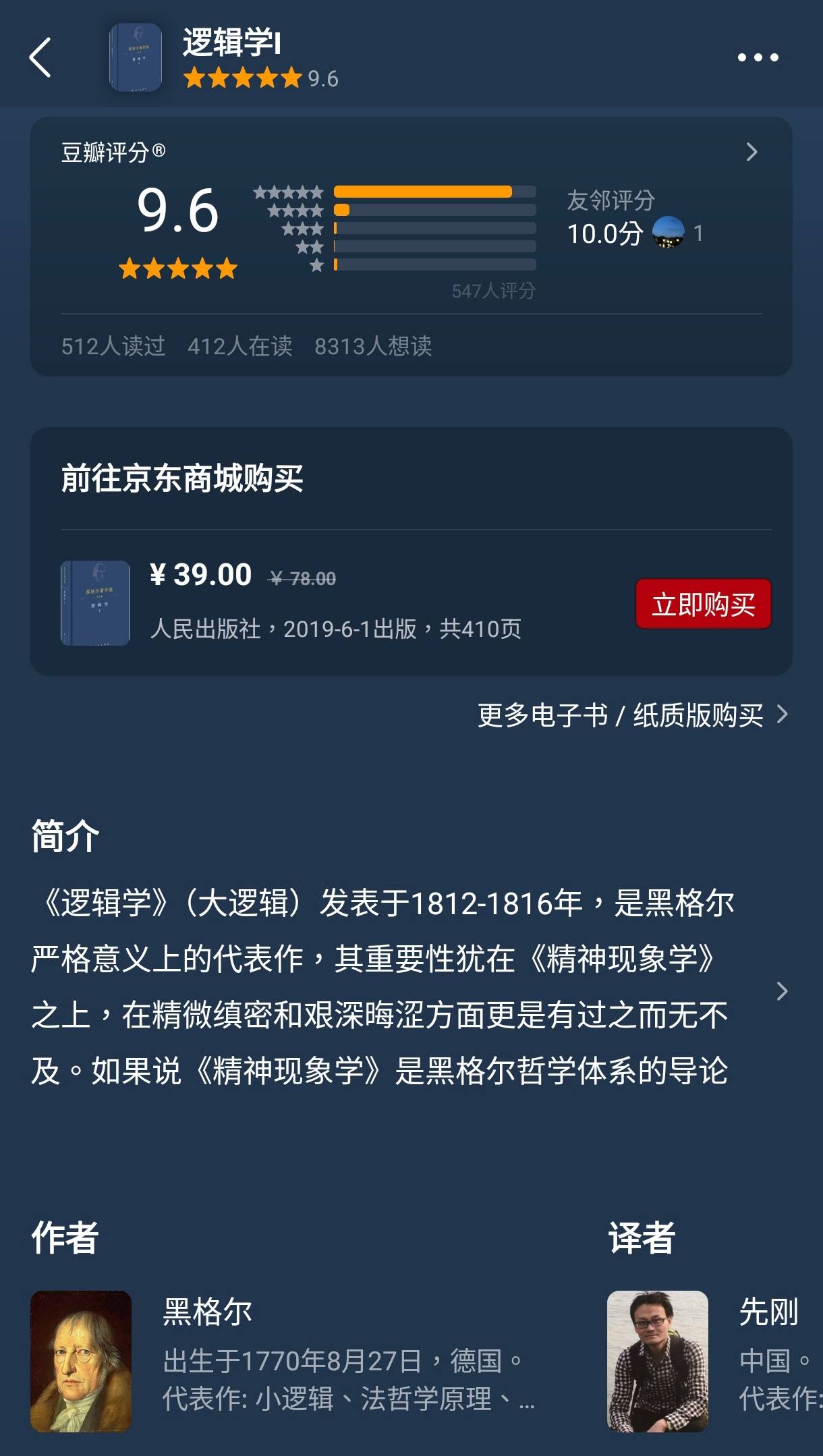The width and height of the screenshot is (823, 1456).
Task: Open the three-dot overflow menu
Action: click(758, 58)
